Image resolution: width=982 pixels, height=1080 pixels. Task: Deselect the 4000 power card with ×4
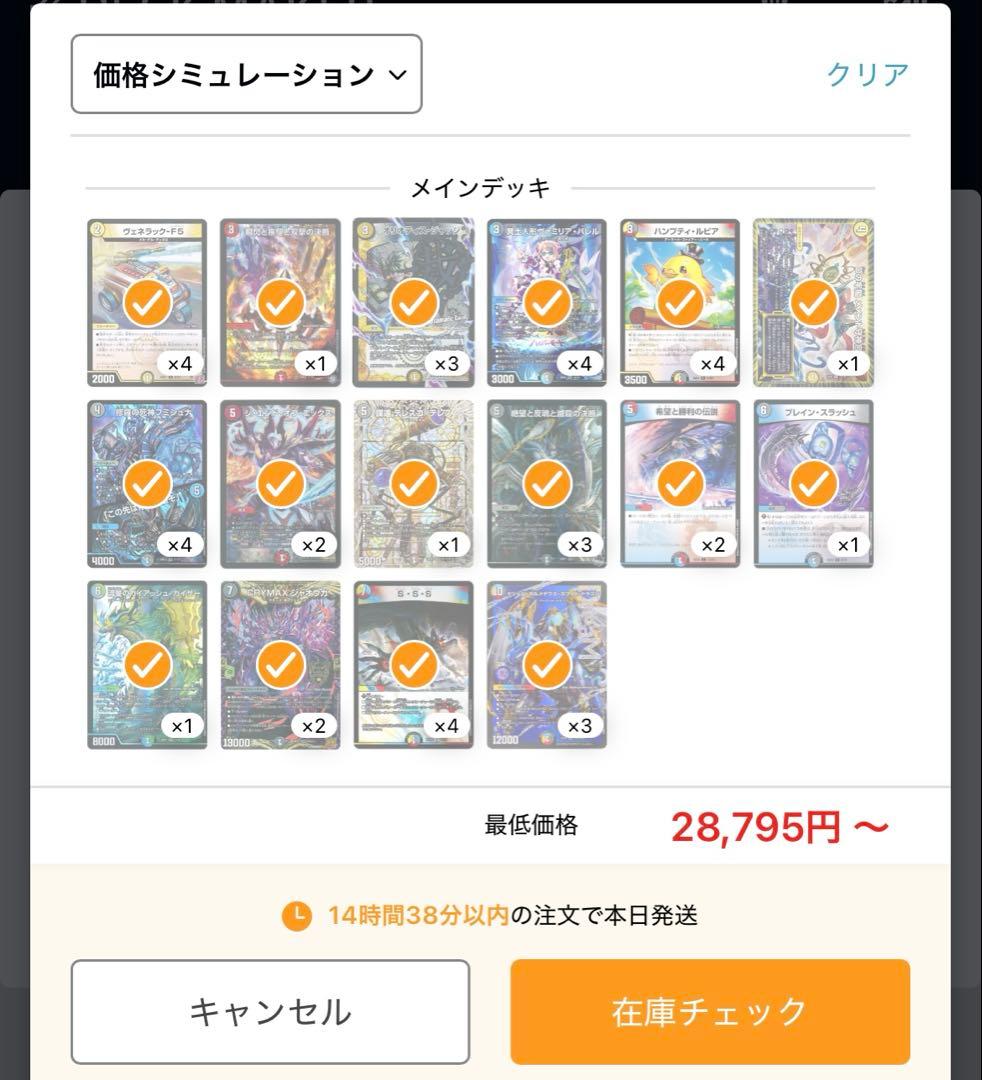147,484
